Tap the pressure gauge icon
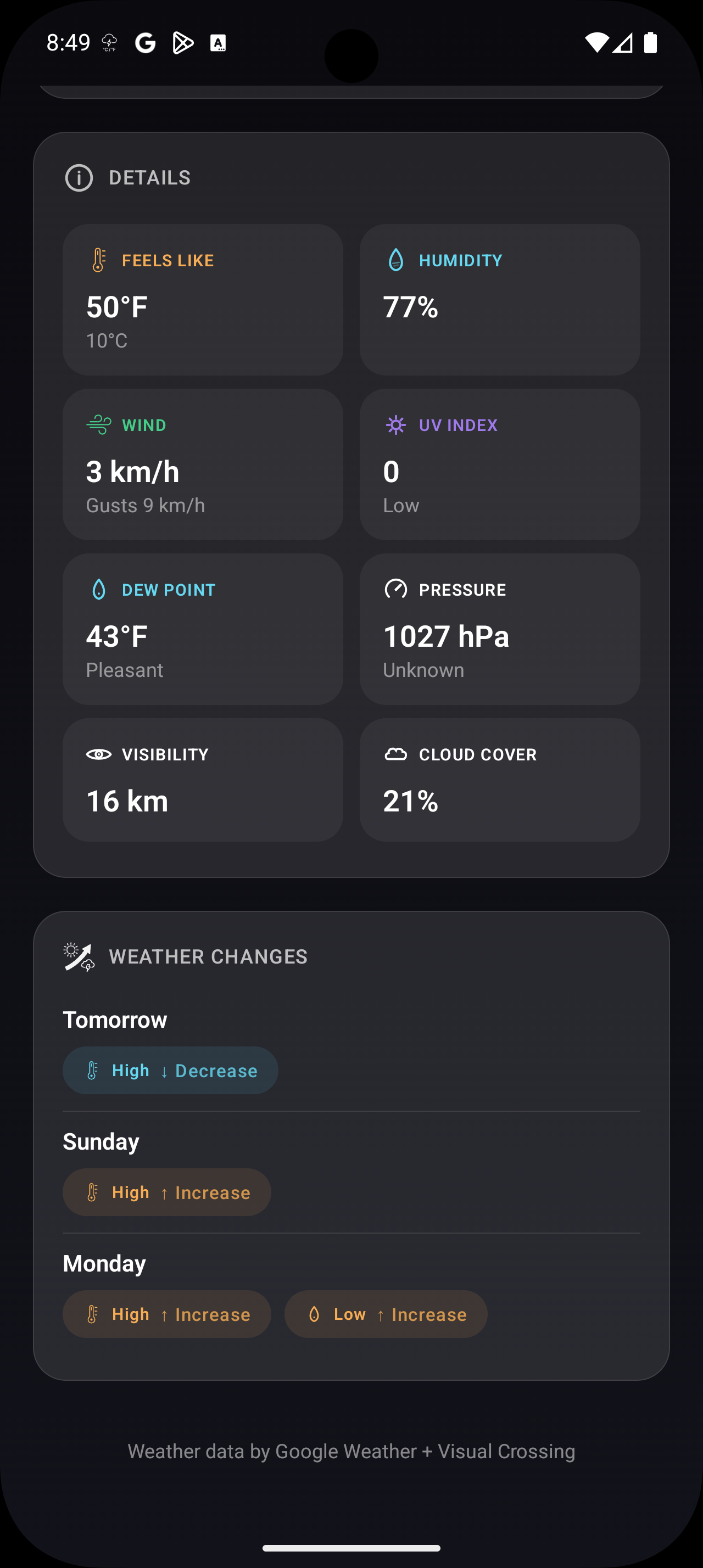The image size is (703, 1568). point(395,589)
